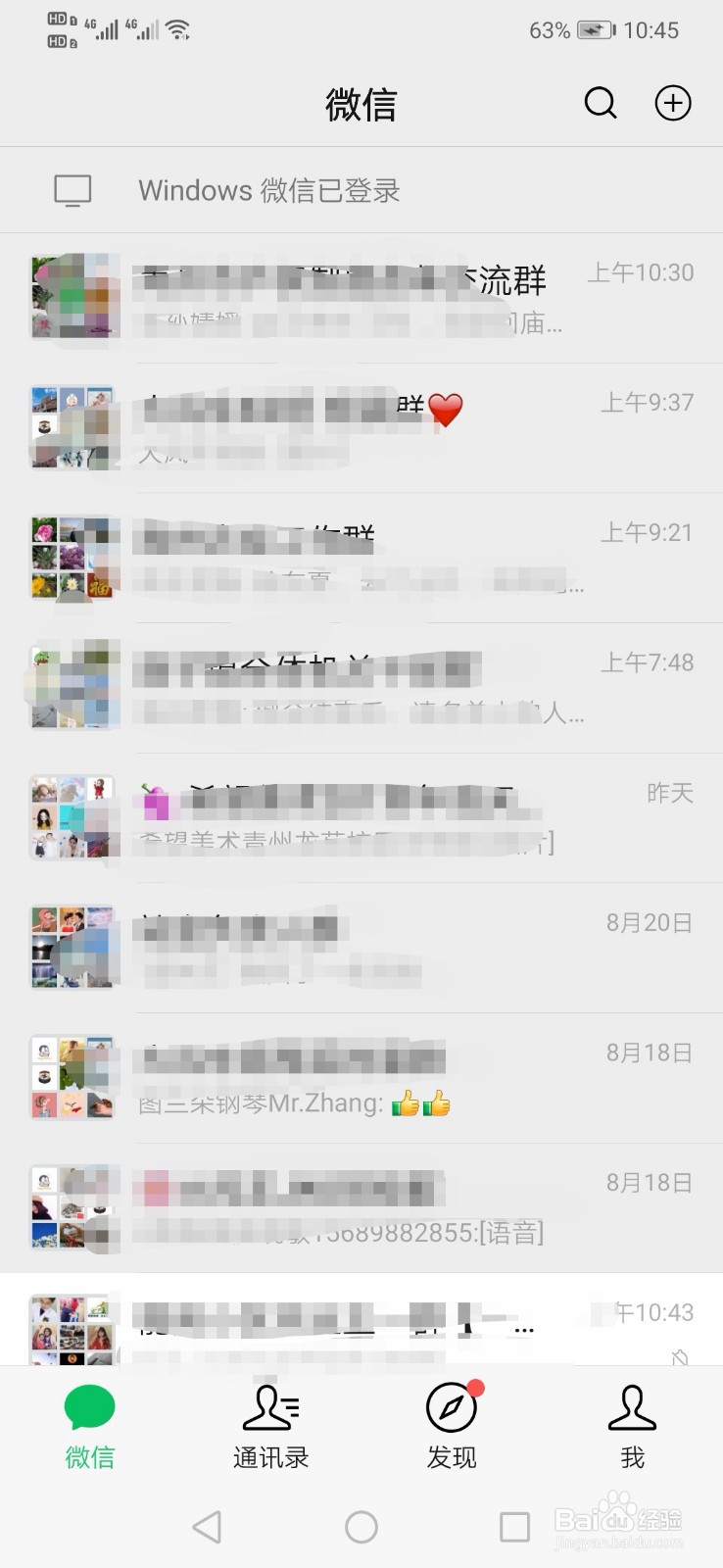Image resolution: width=723 pixels, height=1568 pixels.
Task: Open the chat with Mr.Zhang thumbs-up message
Action: [362, 1078]
